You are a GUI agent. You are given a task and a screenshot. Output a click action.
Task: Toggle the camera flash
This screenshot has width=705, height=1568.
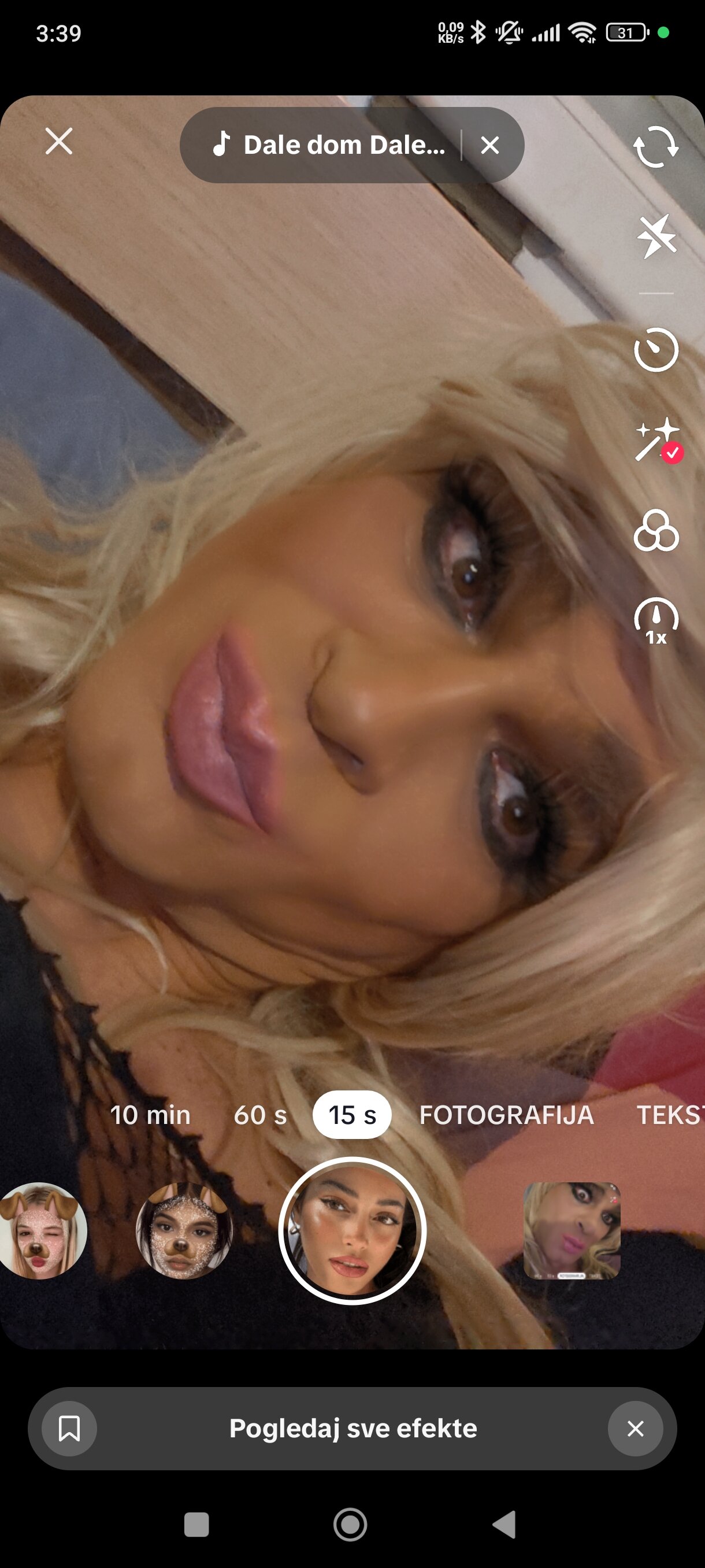656,236
